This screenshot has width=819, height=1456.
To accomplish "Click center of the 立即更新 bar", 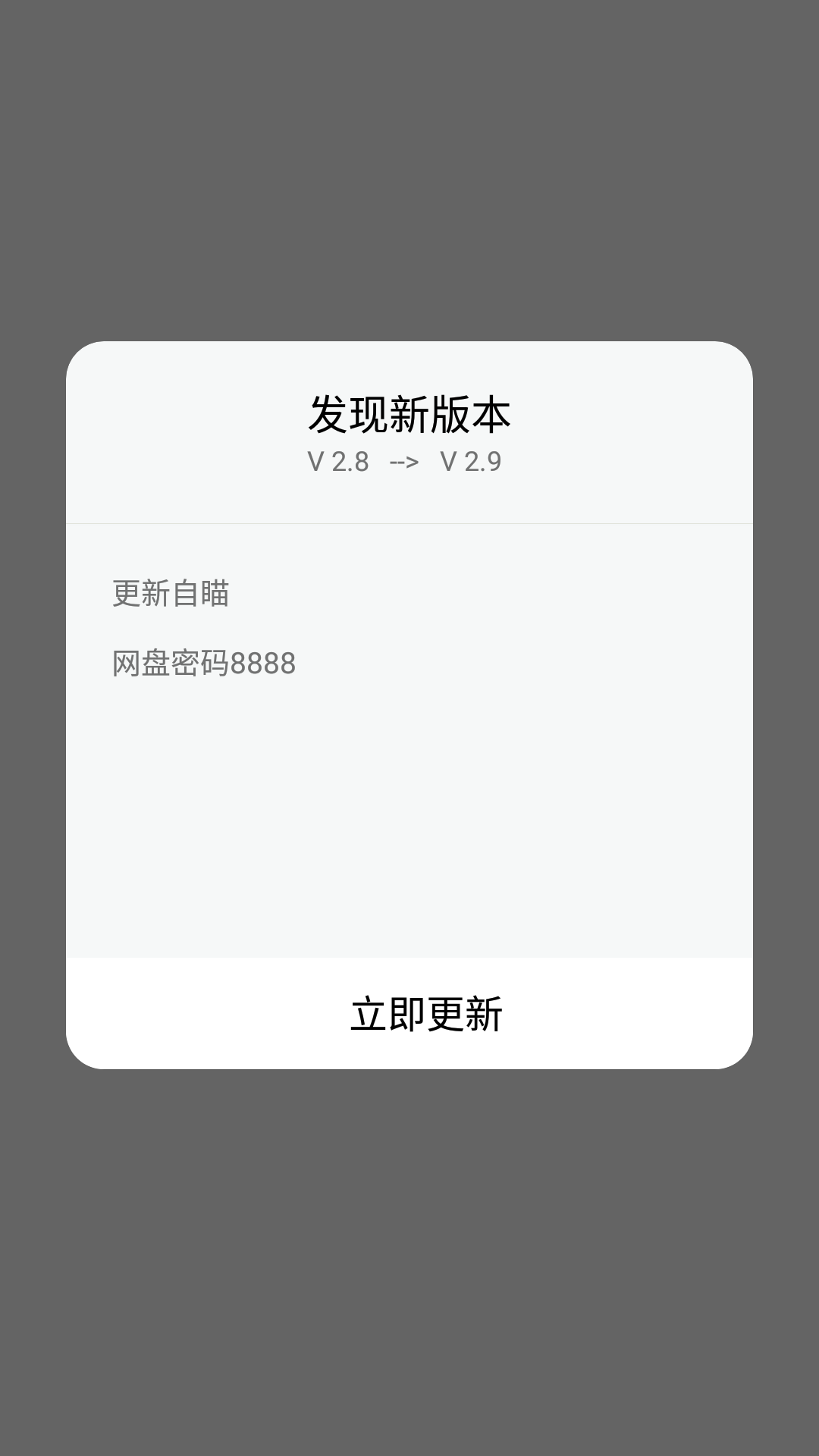I will (x=409, y=1016).
